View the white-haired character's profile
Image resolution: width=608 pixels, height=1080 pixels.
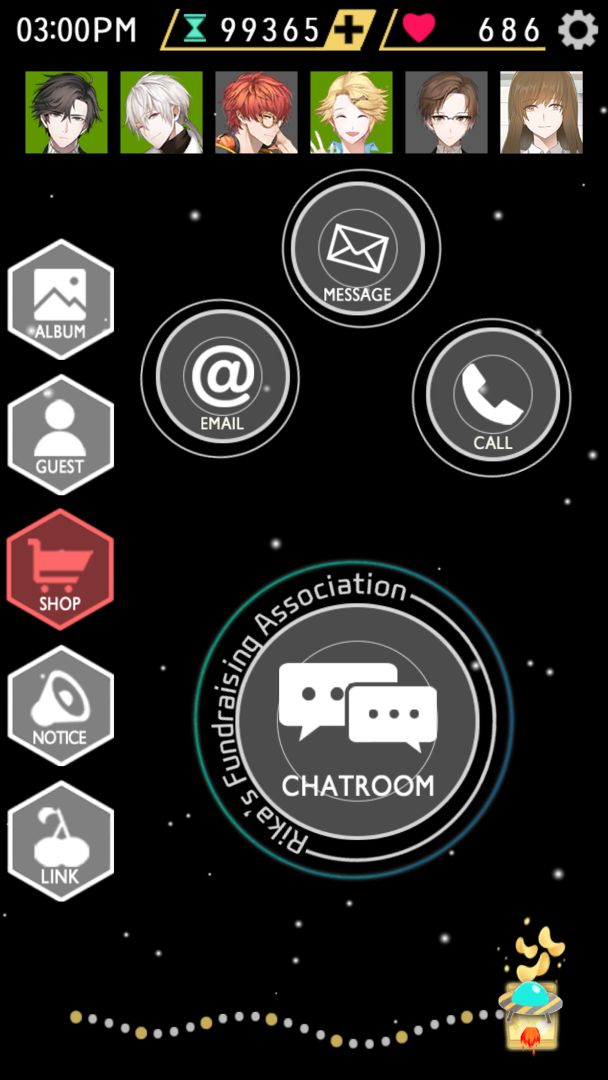coord(161,112)
